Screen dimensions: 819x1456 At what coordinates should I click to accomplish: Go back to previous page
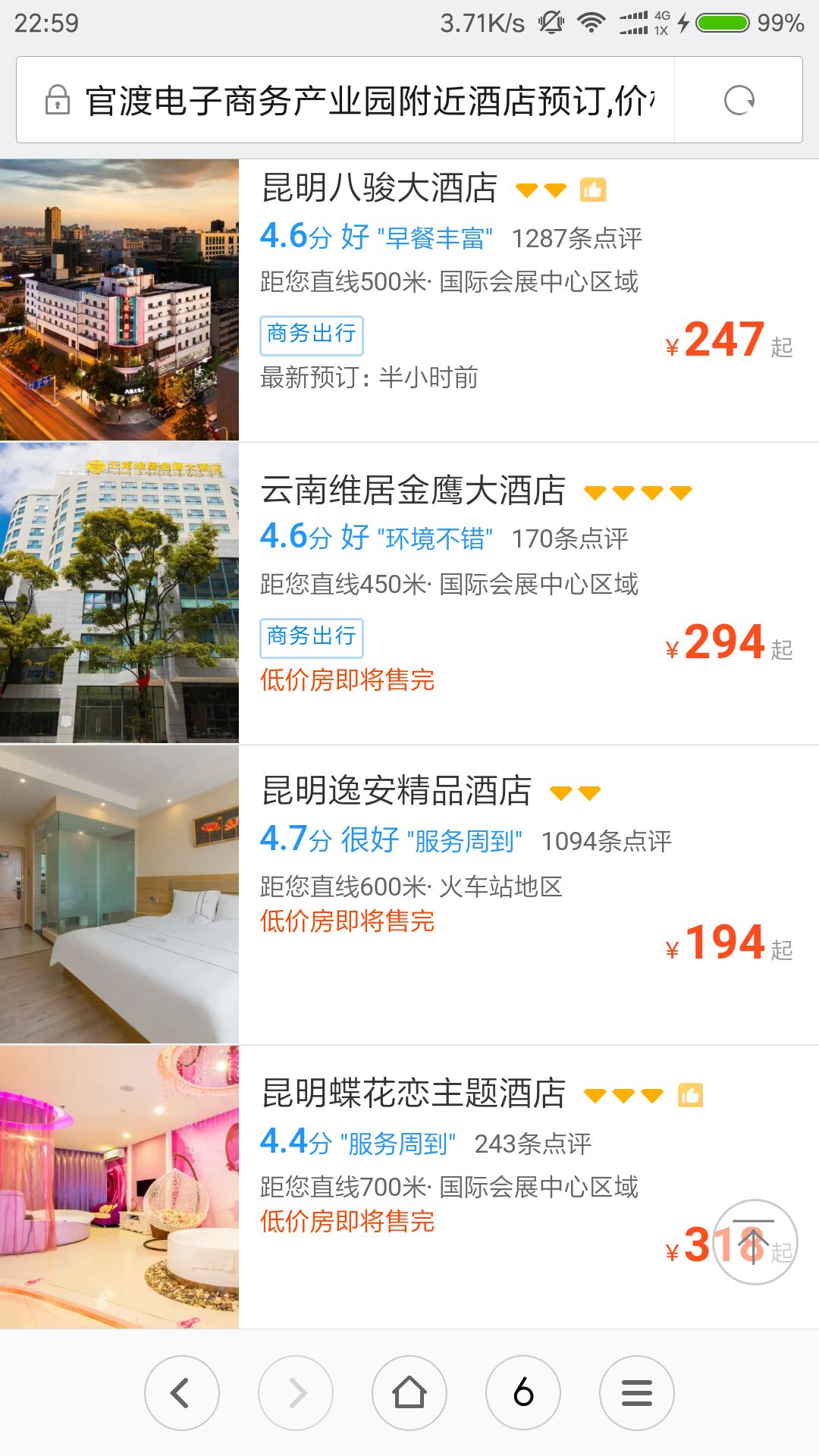coord(182,1393)
